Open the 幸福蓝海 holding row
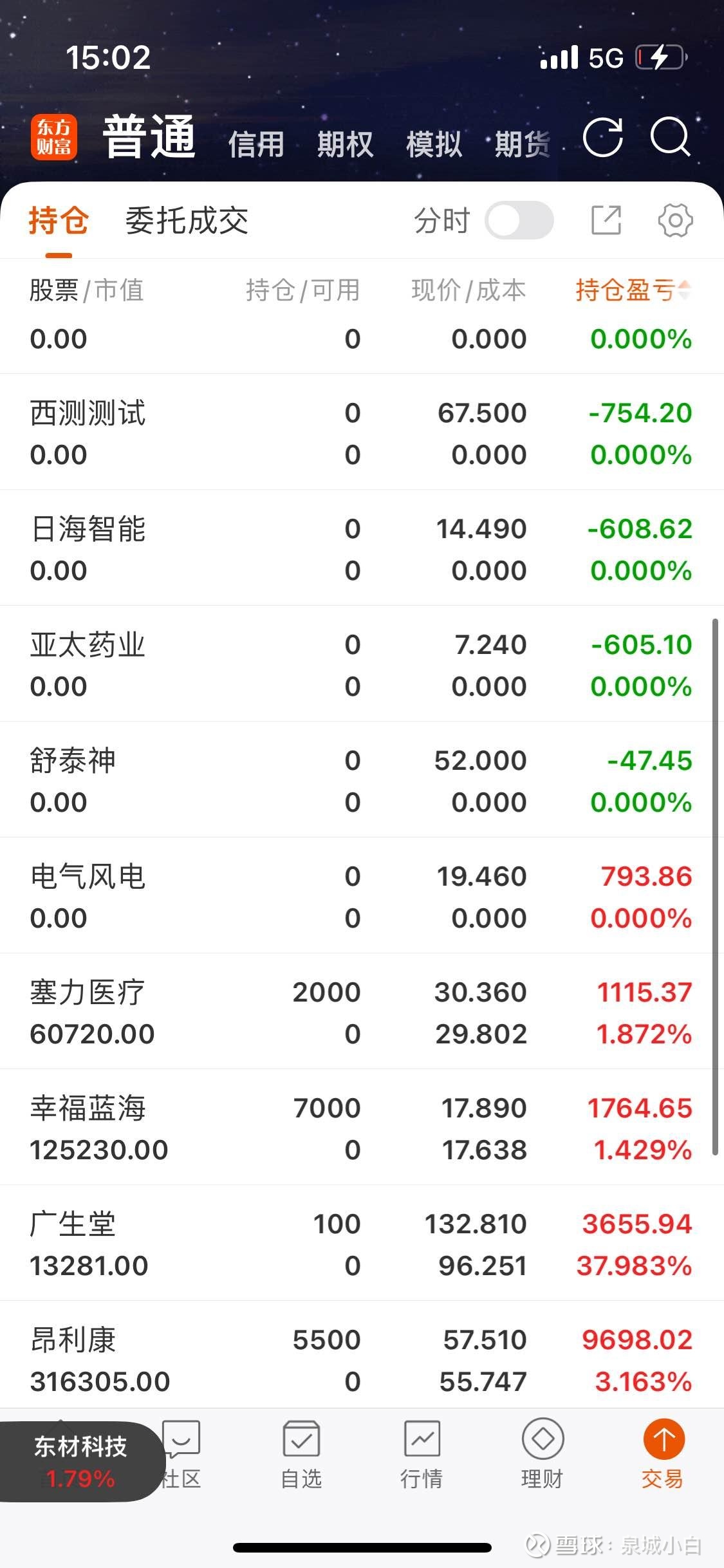Screen dimensions: 724x1568 [360, 1128]
